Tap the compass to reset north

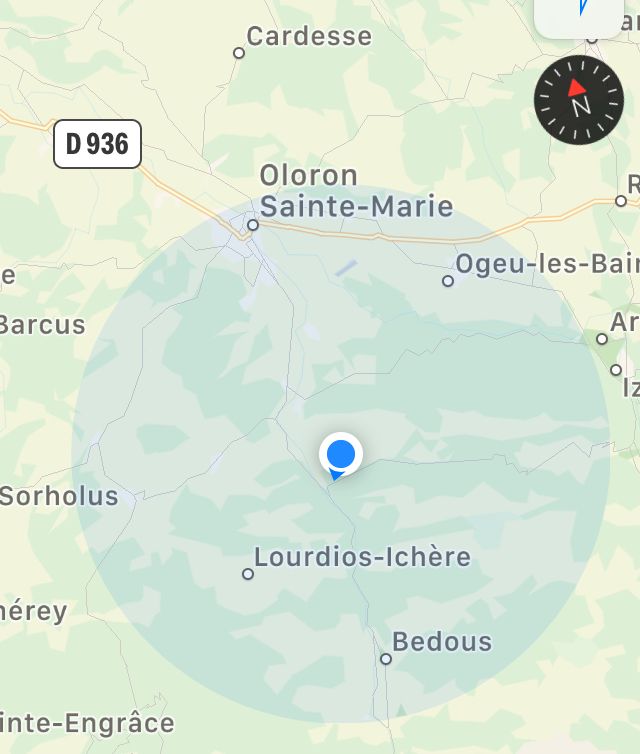click(579, 100)
